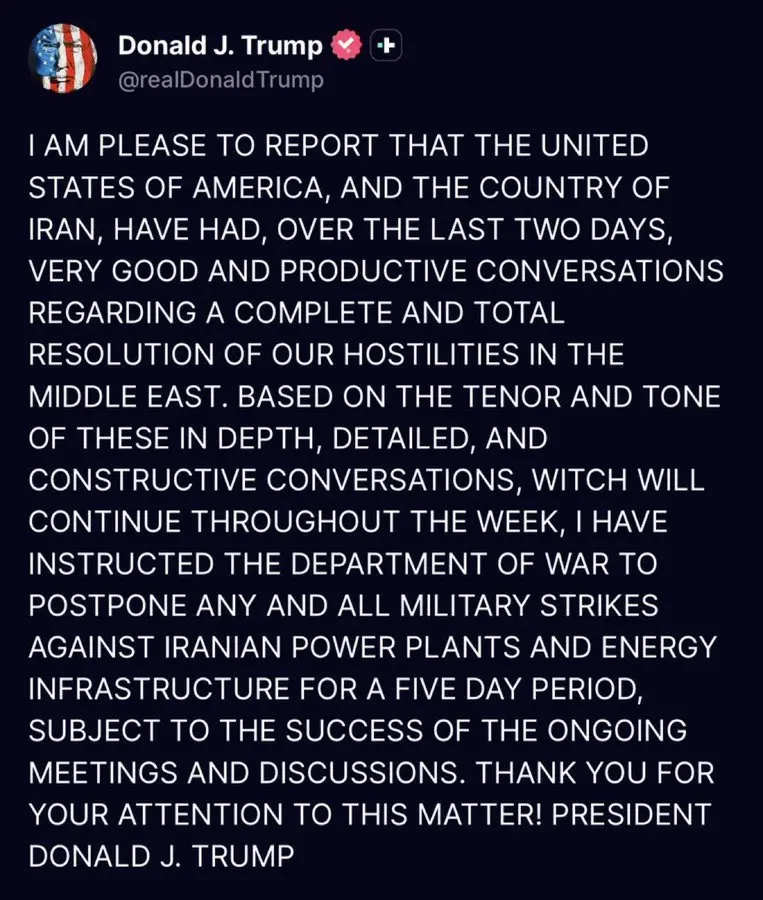The height and width of the screenshot is (900, 763).
Task: Tap the plus icon beside the name
Action: click(x=387, y=45)
